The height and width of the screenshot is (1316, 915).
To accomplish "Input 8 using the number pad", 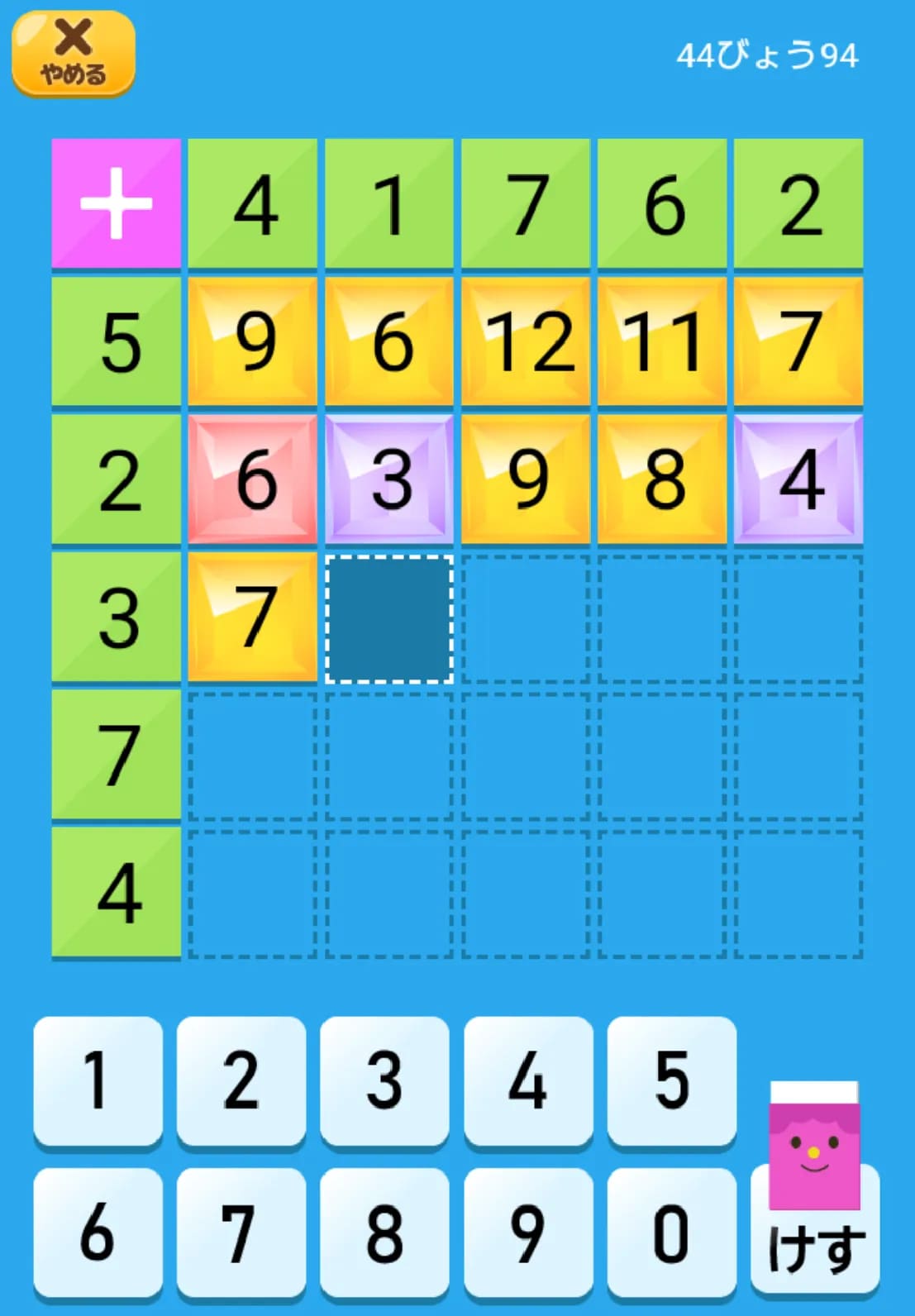I will tap(384, 1232).
